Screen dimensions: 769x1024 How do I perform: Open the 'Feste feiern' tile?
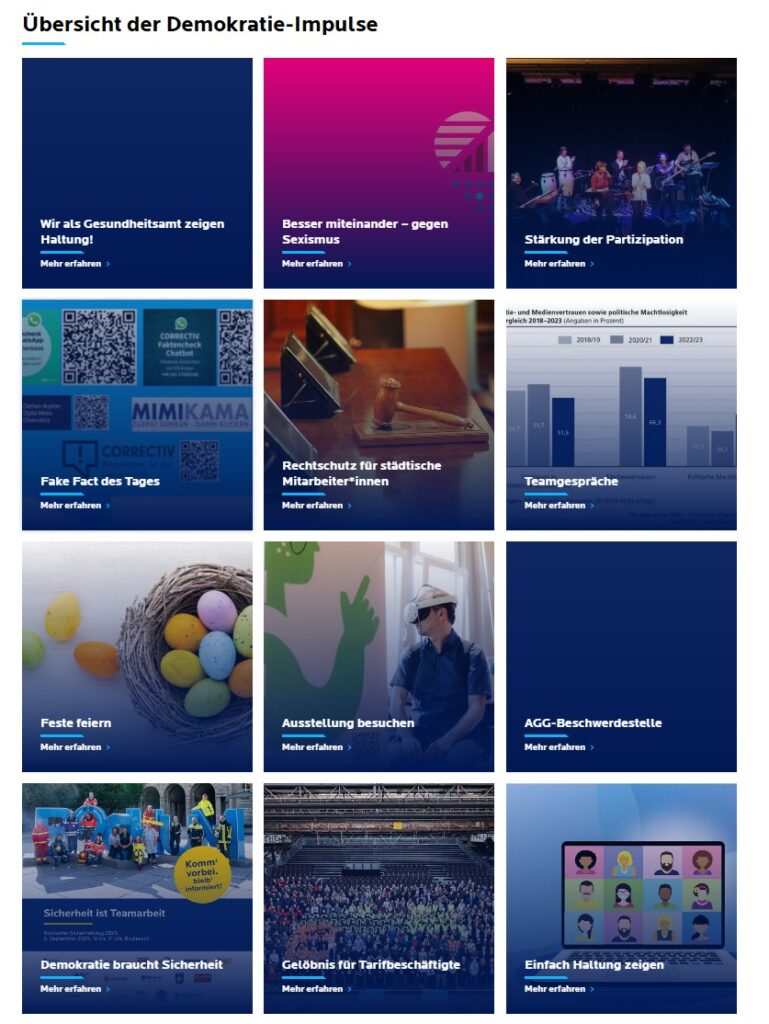pos(137,656)
